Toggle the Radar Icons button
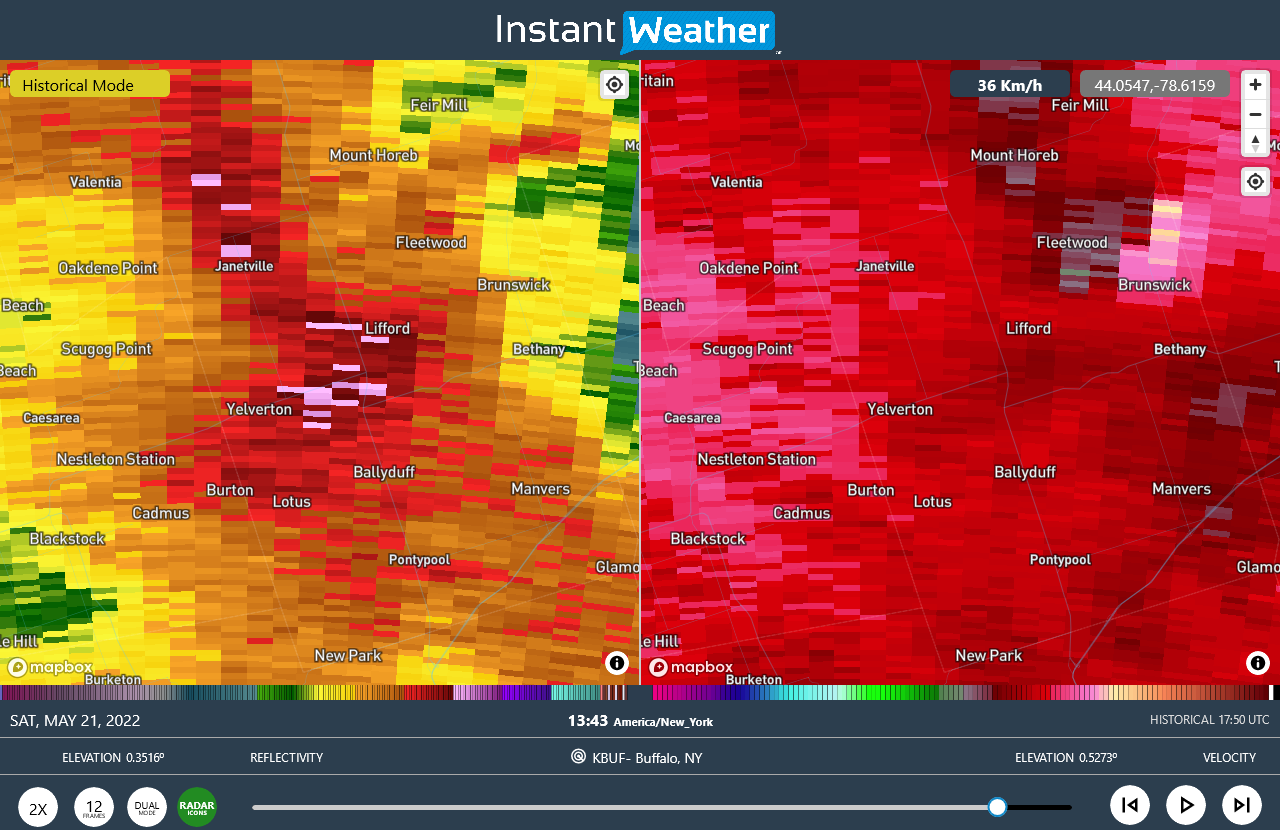 tap(197, 808)
